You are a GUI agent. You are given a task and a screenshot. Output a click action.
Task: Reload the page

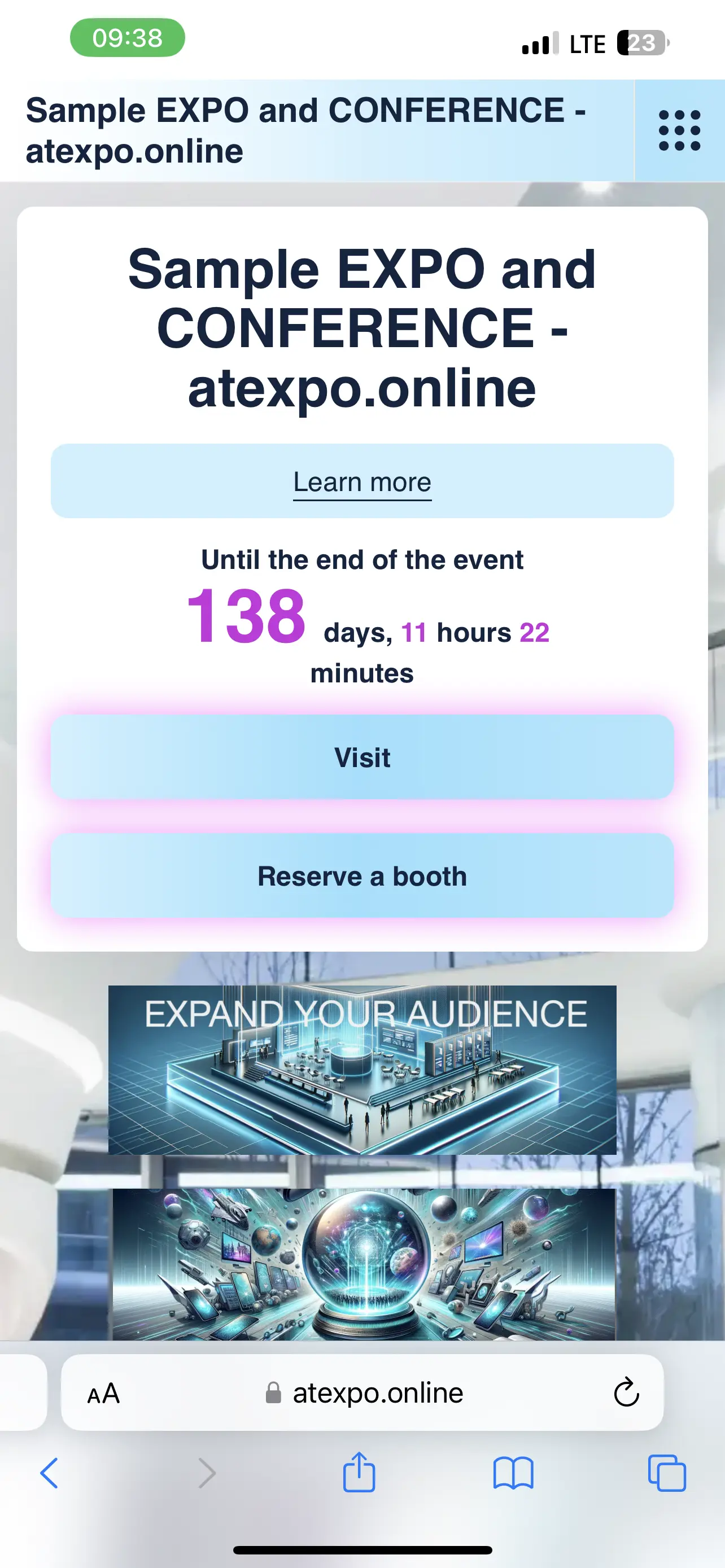tap(626, 1393)
